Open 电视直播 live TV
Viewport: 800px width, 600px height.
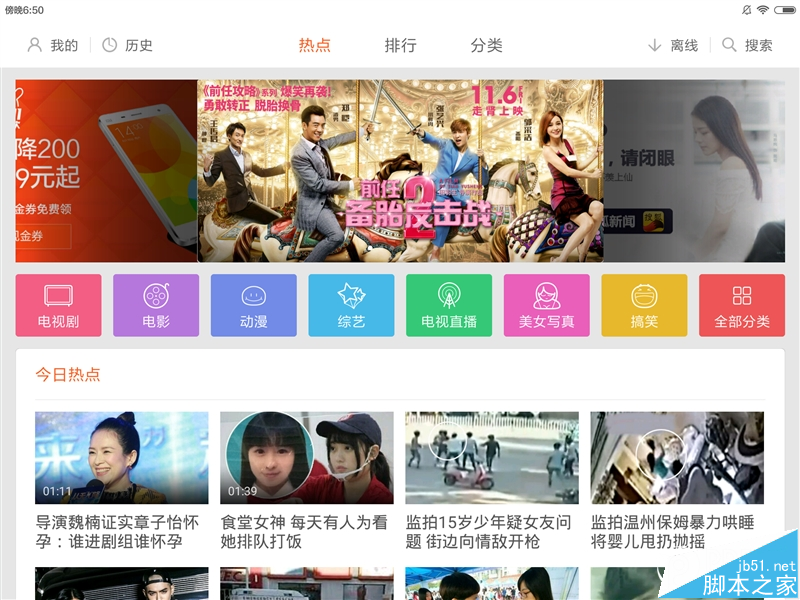tap(449, 305)
